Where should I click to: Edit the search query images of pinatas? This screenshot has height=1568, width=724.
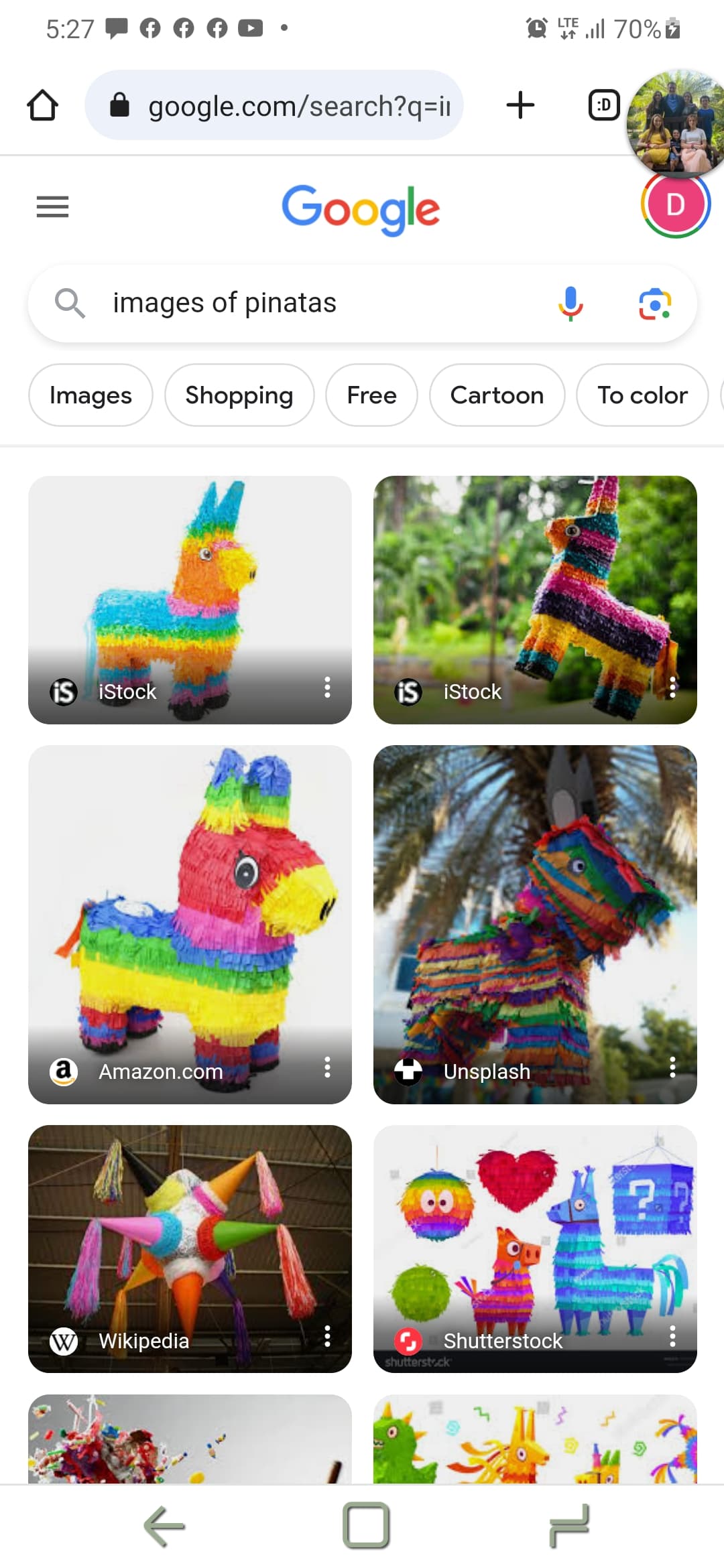point(302,303)
